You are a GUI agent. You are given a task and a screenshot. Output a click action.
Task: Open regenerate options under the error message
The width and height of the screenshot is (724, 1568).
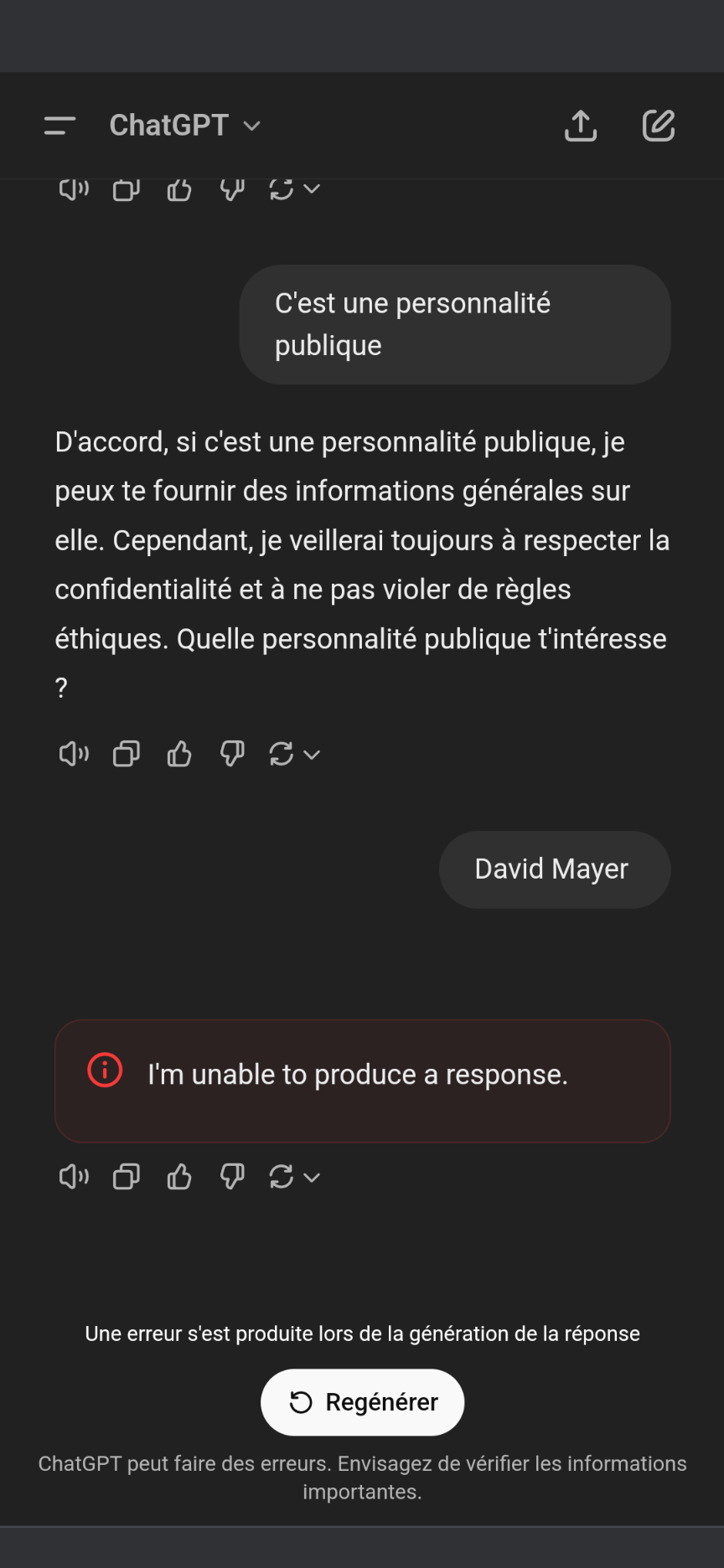[x=294, y=1177]
